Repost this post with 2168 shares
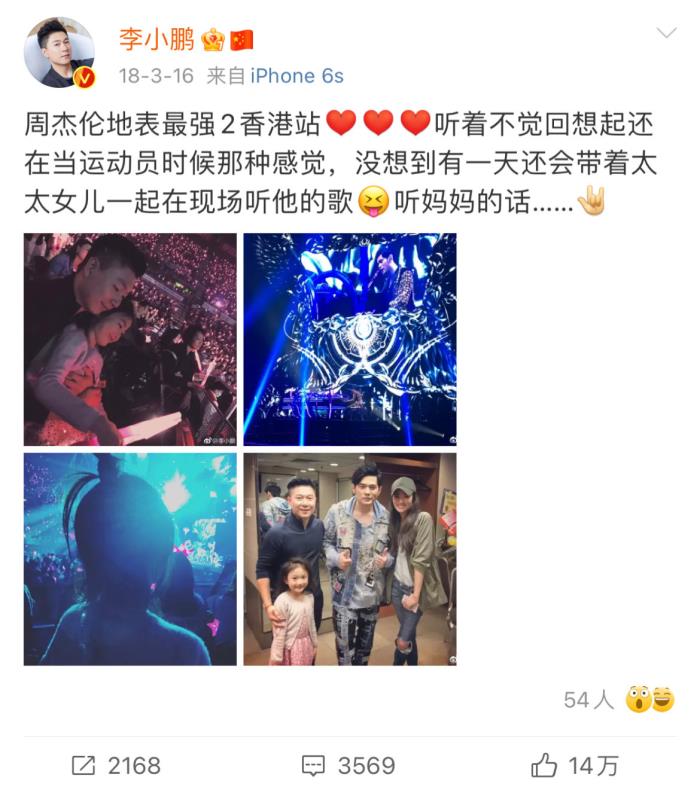This screenshot has width=700, height=793. click(117, 766)
